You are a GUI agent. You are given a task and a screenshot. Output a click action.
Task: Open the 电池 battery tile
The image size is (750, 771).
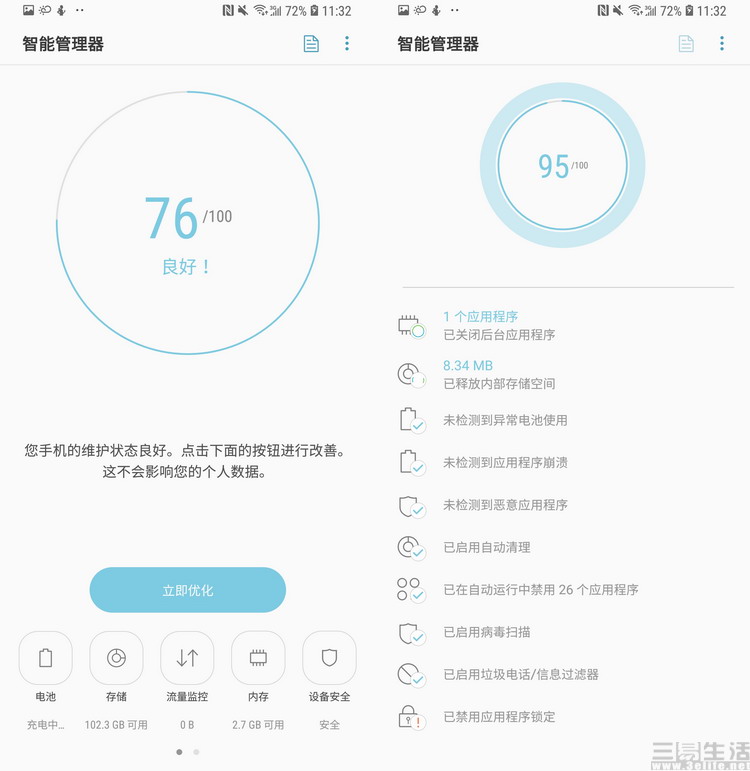(x=45, y=658)
